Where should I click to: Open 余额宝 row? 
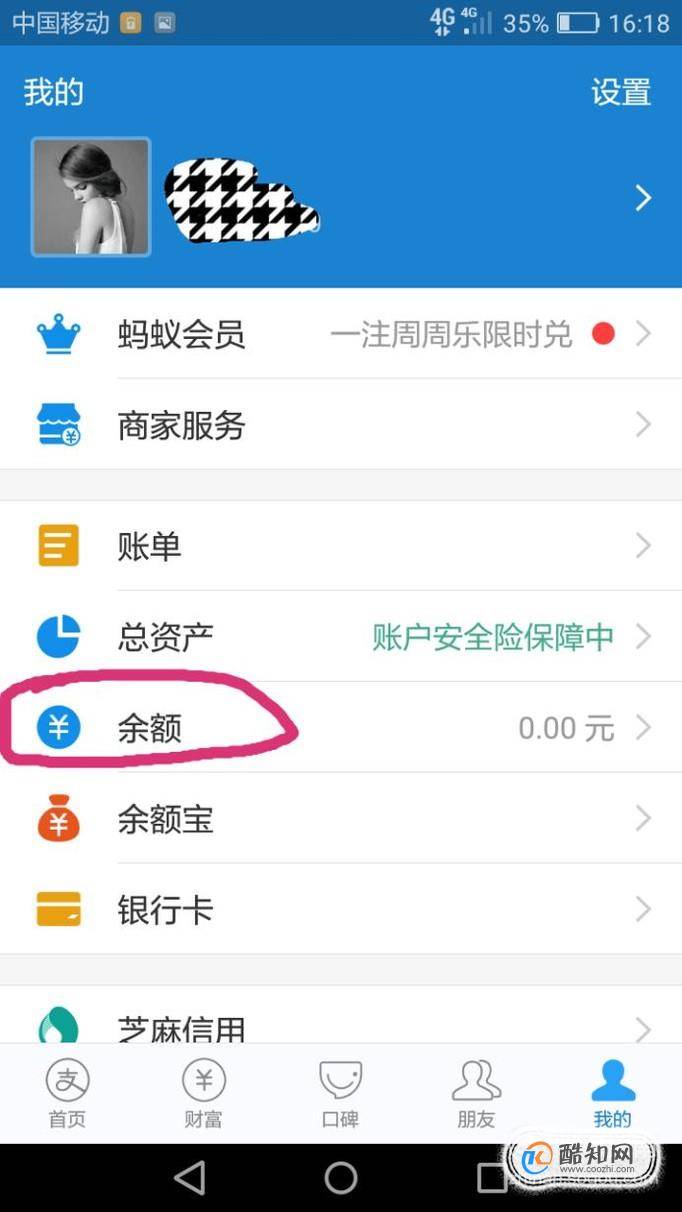[x=341, y=819]
